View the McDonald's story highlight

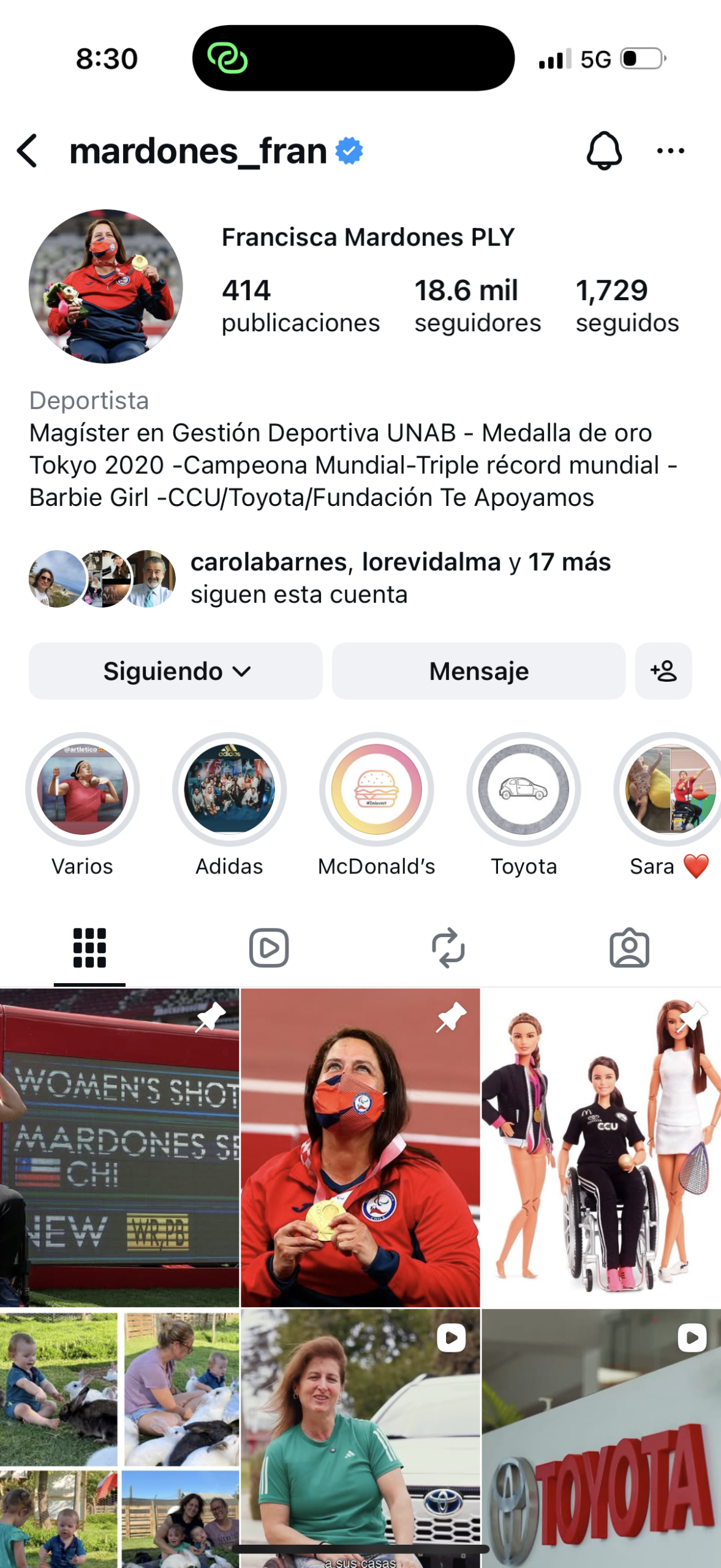pyautogui.click(x=376, y=790)
